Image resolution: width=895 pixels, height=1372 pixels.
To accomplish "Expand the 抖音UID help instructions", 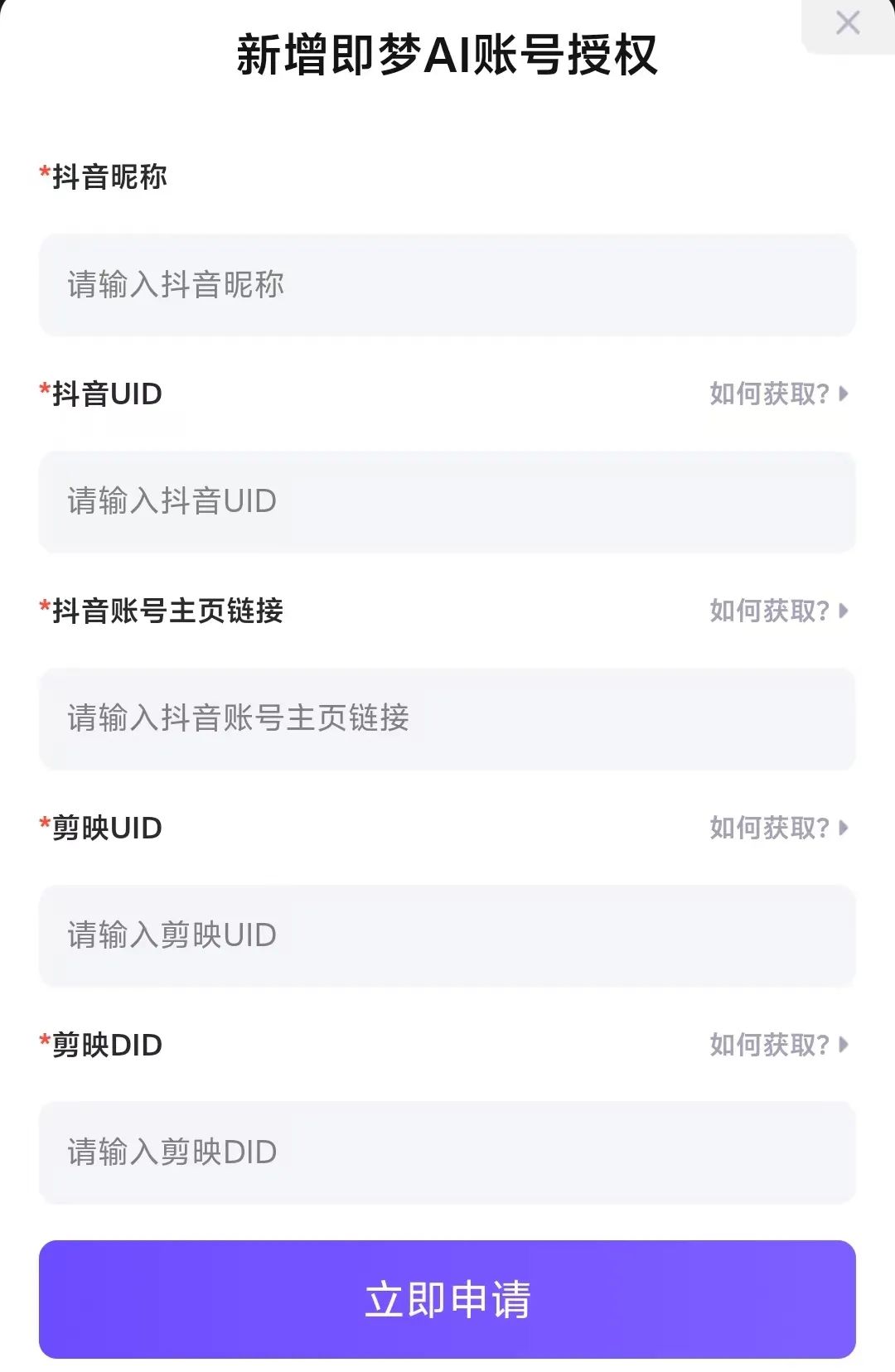I will pos(771,394).
